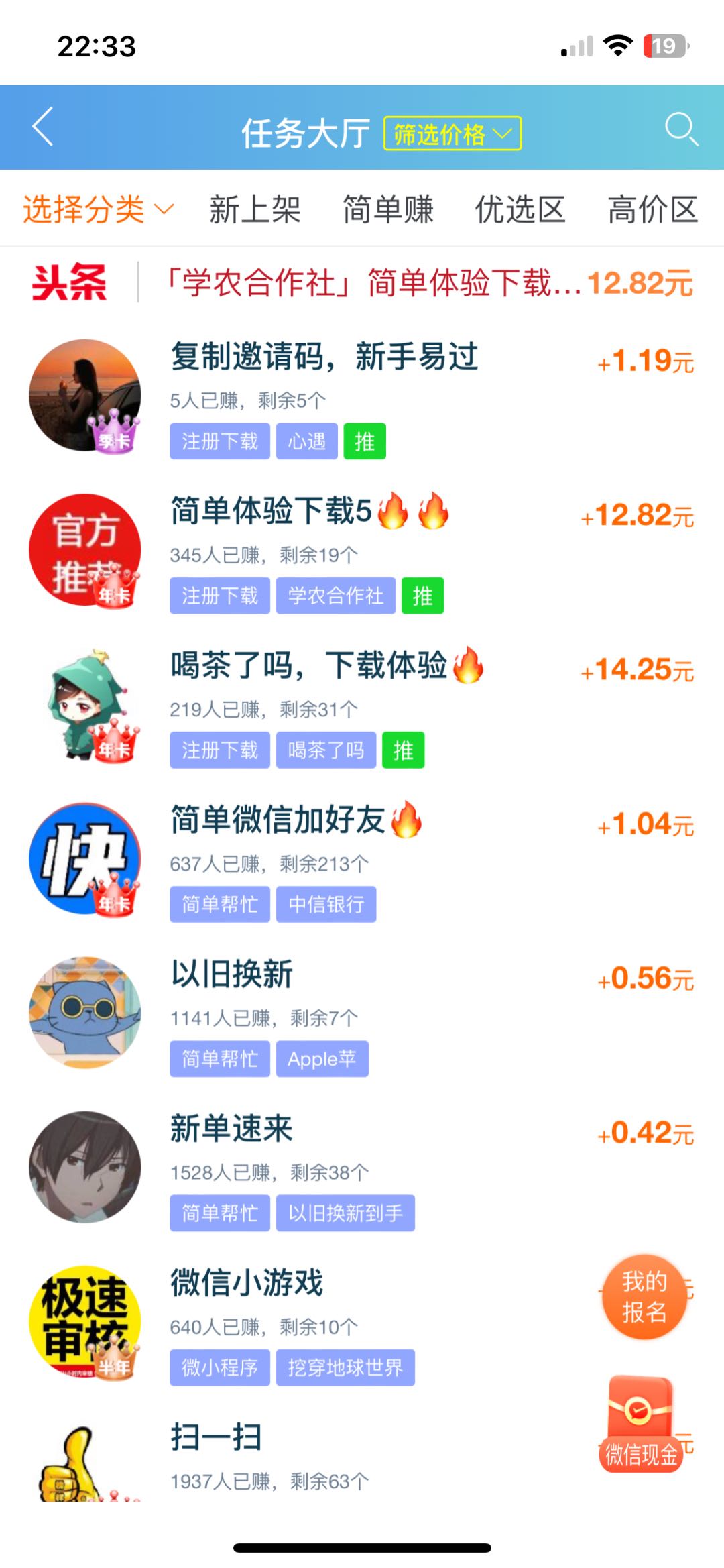724x1568 pixels.
Task: Open the 选择分类 category dropdown
Action: [x=94, y=210]
